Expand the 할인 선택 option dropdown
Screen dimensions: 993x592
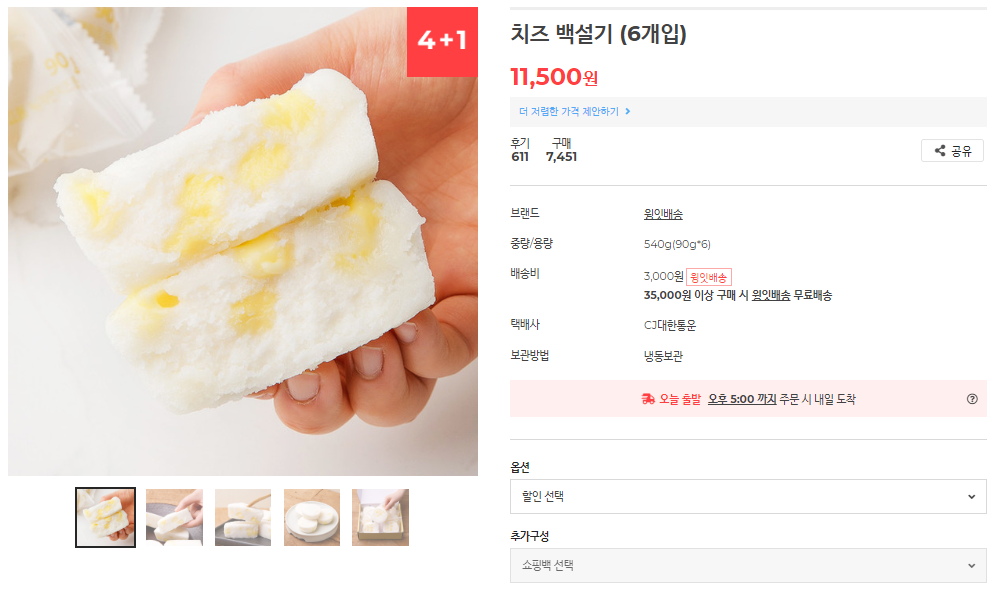(x=748, y=496)
